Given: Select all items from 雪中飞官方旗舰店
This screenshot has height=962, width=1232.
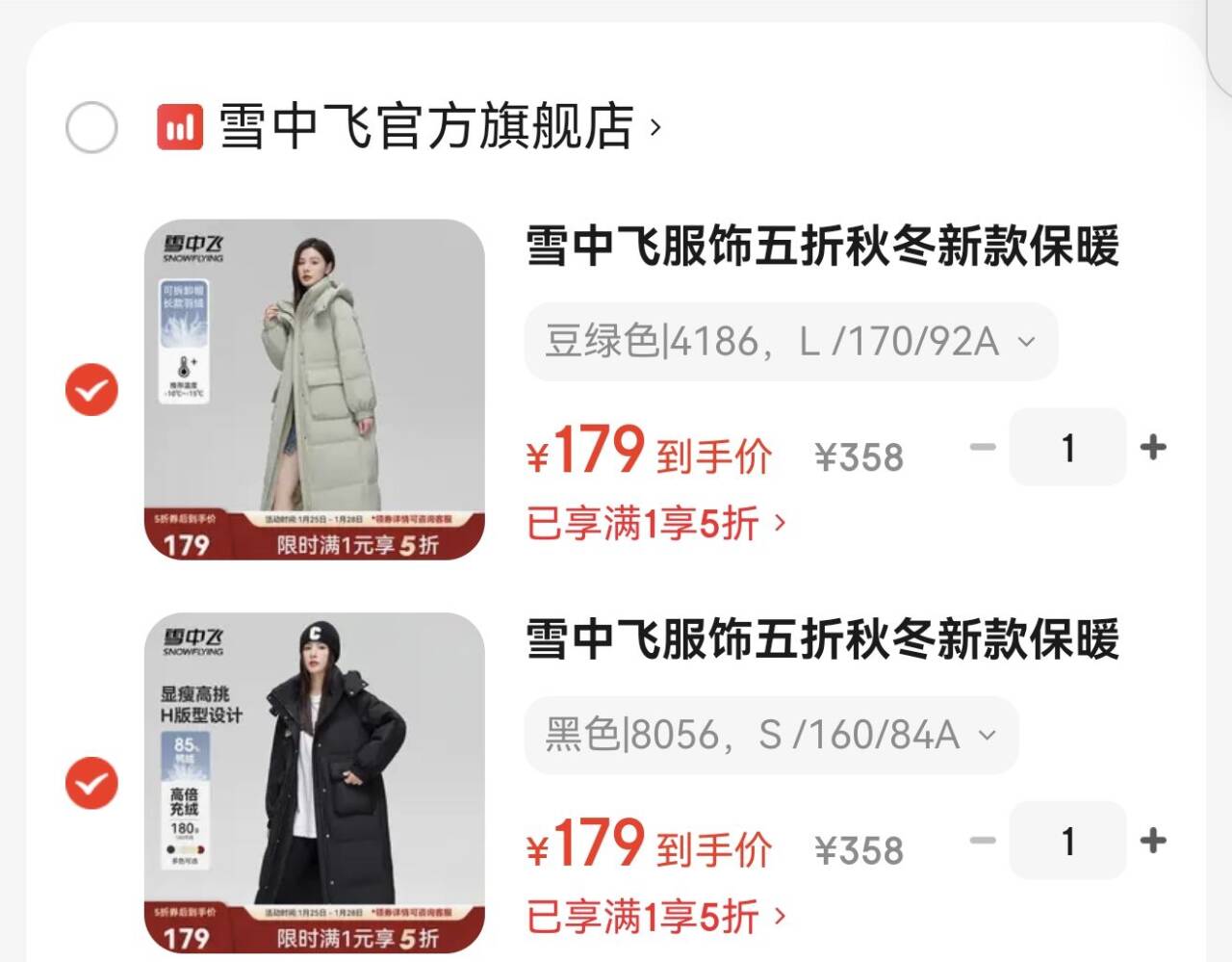Looking at the screenshot, I should [x=91, y=127].
